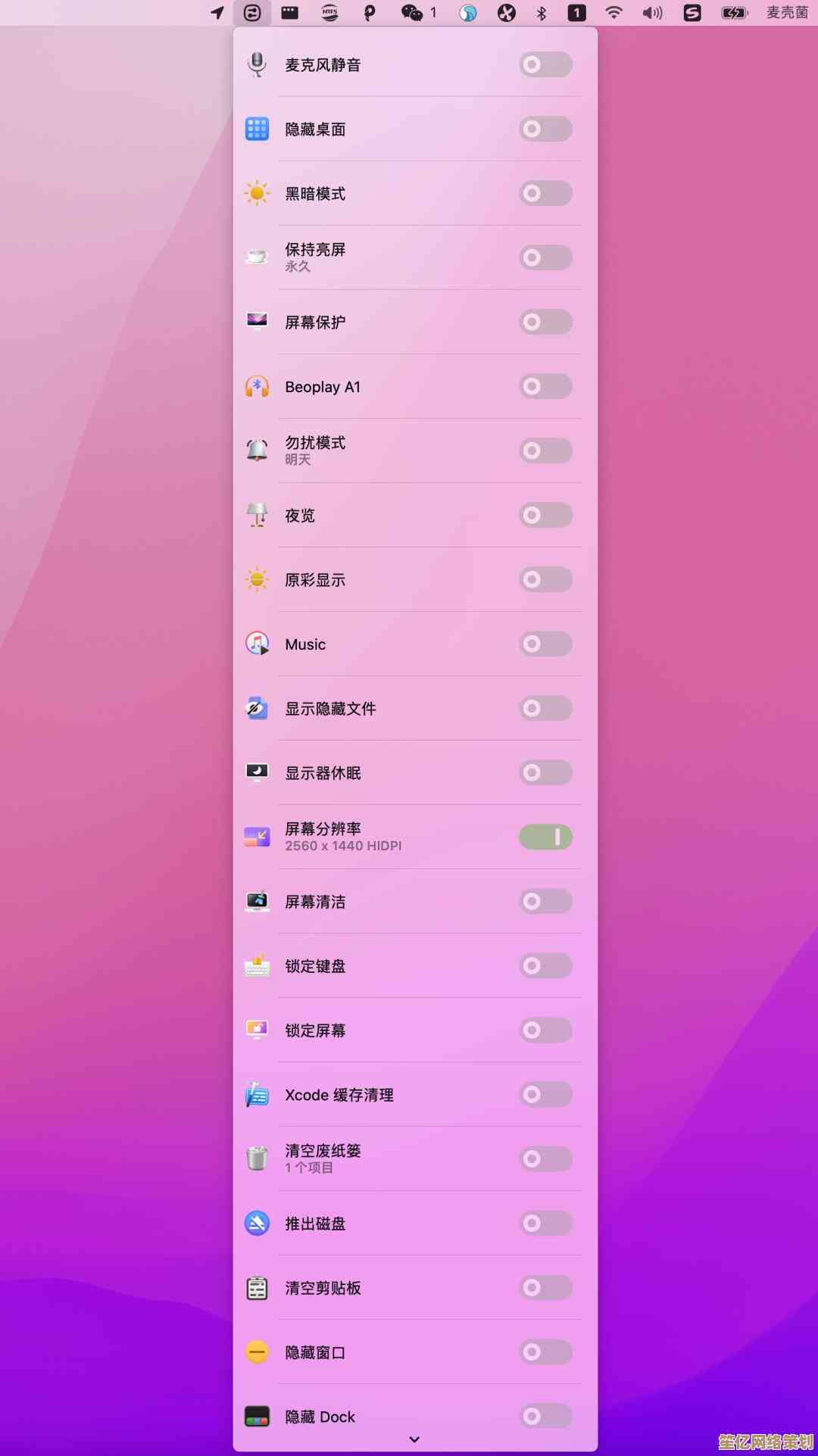Enable 保持亮屏 toggle
The height and width of the screenshot is (1456, 818).
pos(545,258)
